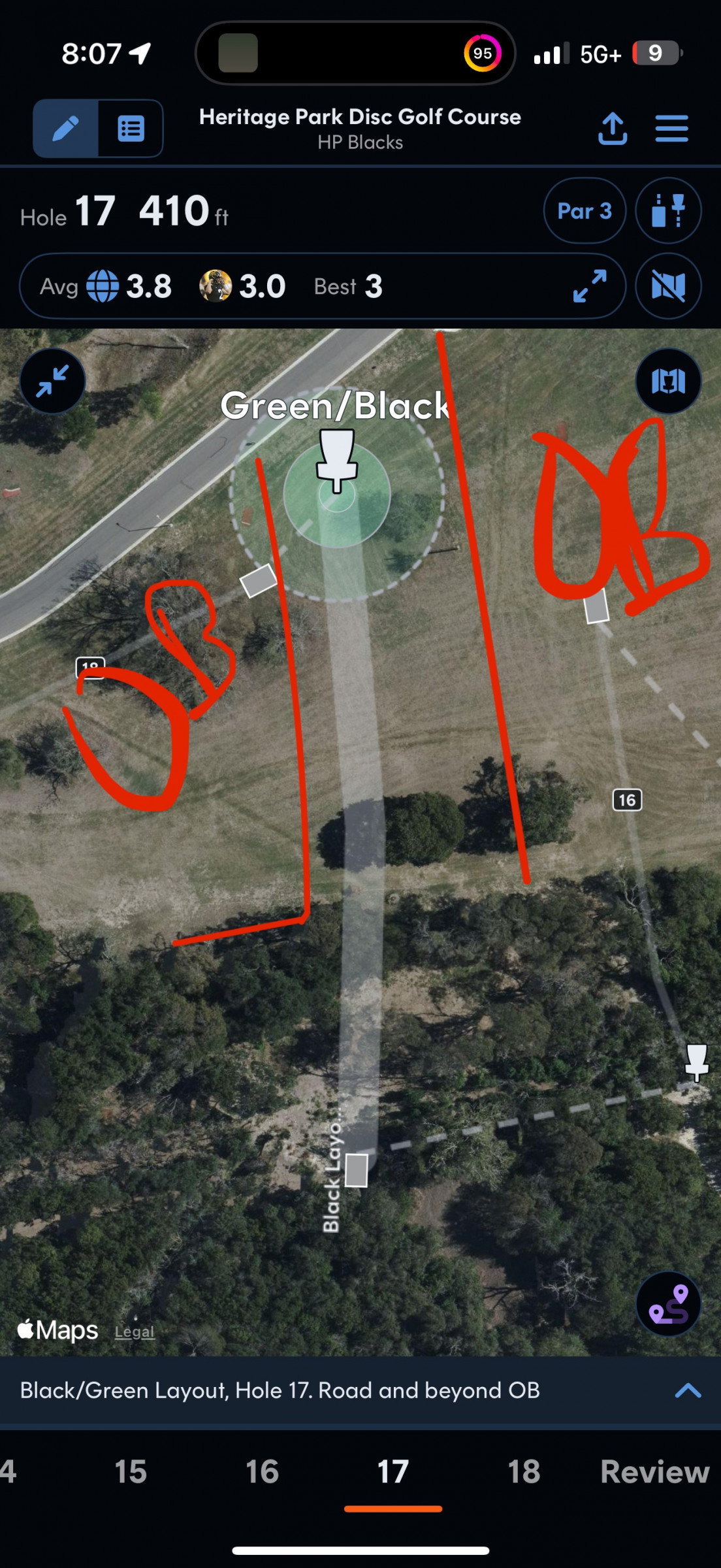This screenshot has width=721, height=1568.
Task: Expand the hole 17 notes panel
Action: pos(687,1390)
